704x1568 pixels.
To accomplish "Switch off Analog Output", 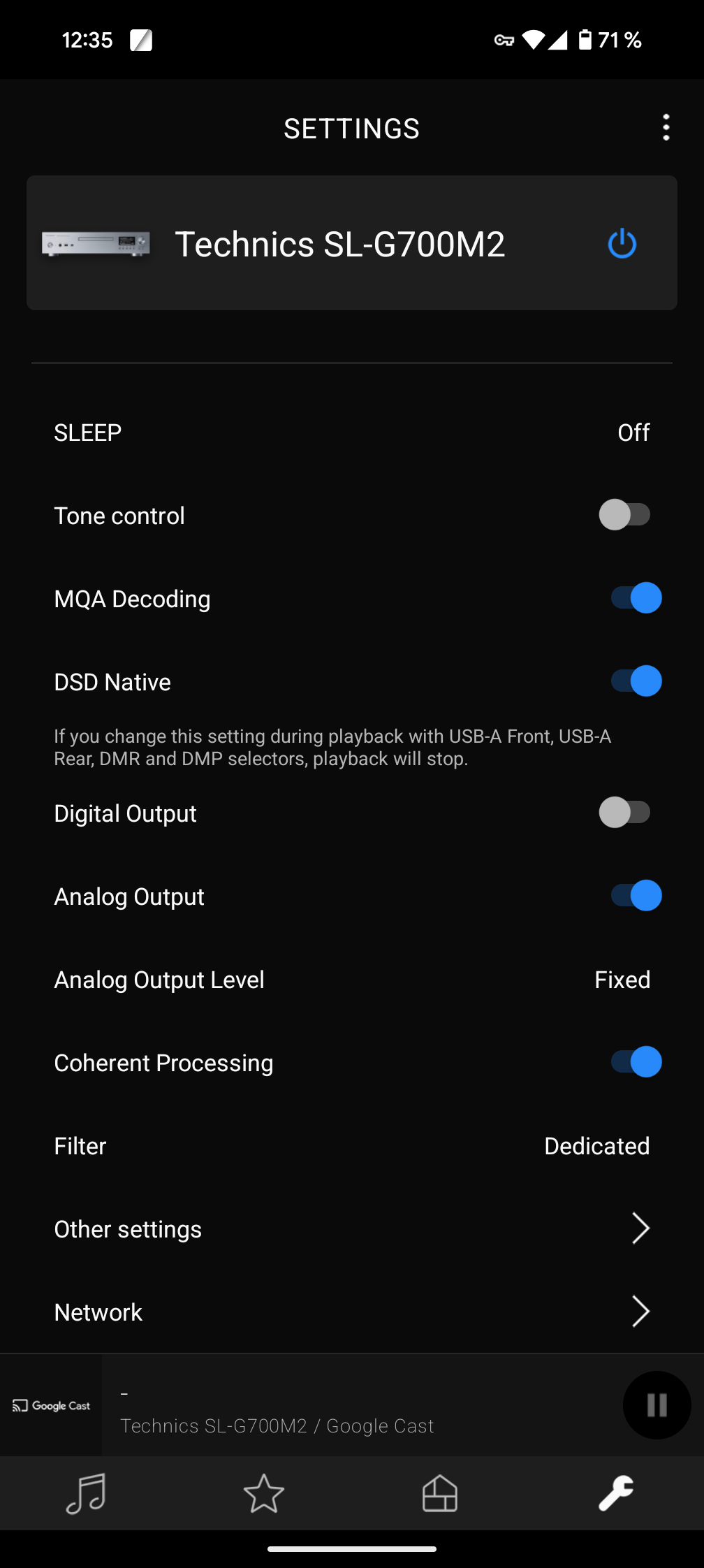I will (x=636, y=896).
